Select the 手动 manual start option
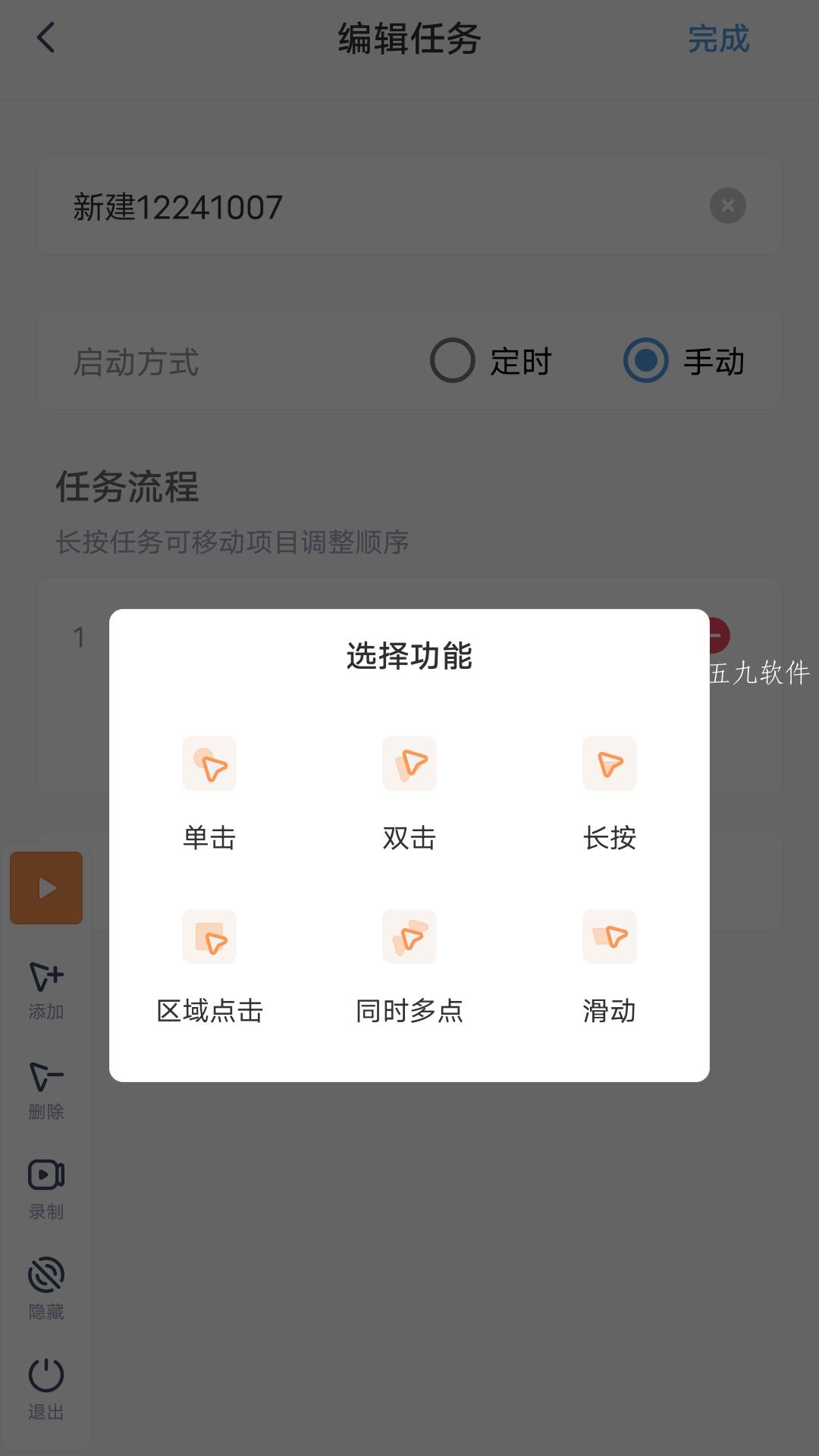The height and width of the screenshot is (1456, 819). 684,361
